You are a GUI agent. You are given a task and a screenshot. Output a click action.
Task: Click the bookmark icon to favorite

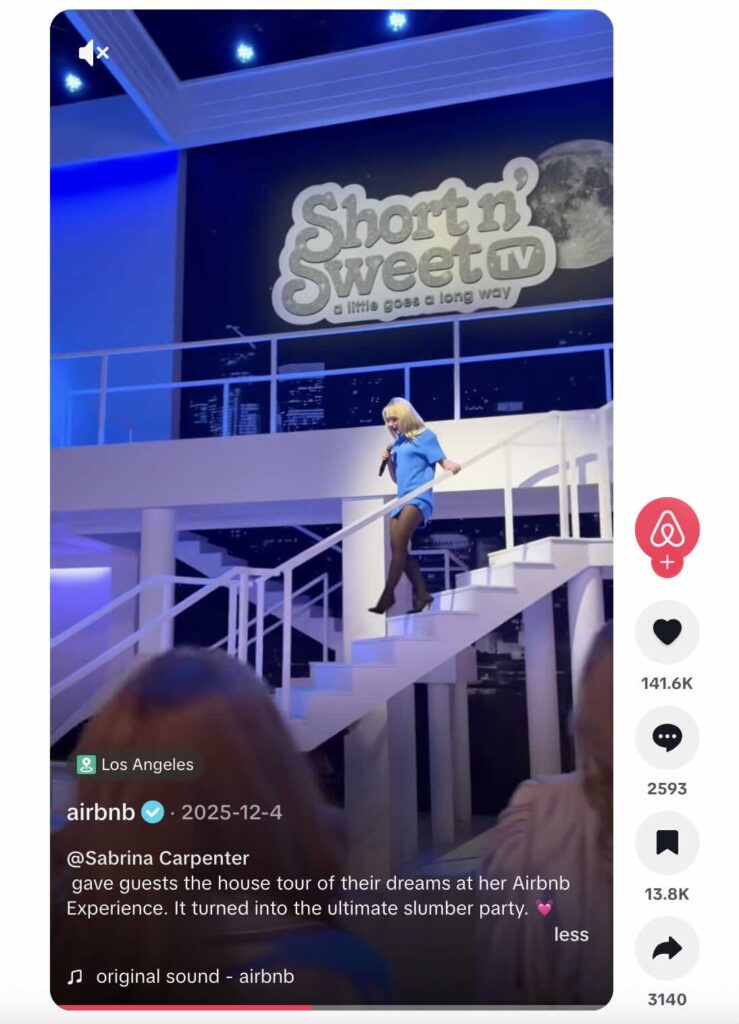click(x=667, y=841)
